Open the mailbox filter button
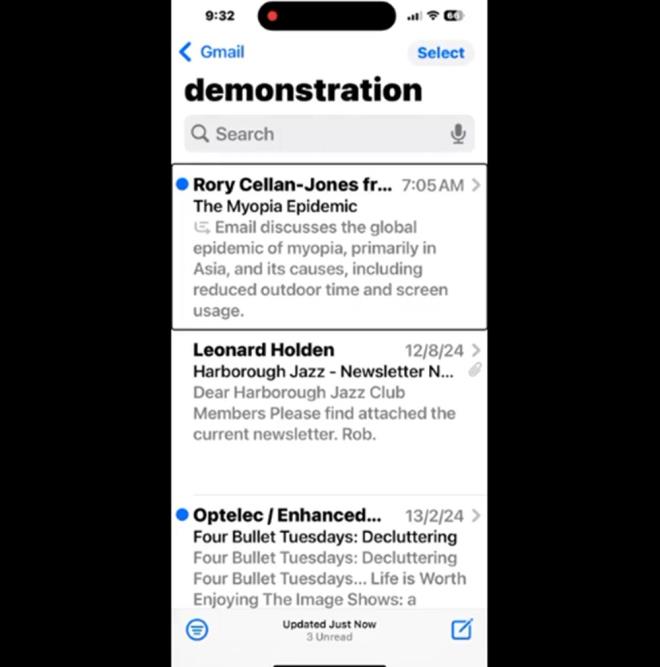The width and height of the screenshot is (660, 667). point(198,629)
